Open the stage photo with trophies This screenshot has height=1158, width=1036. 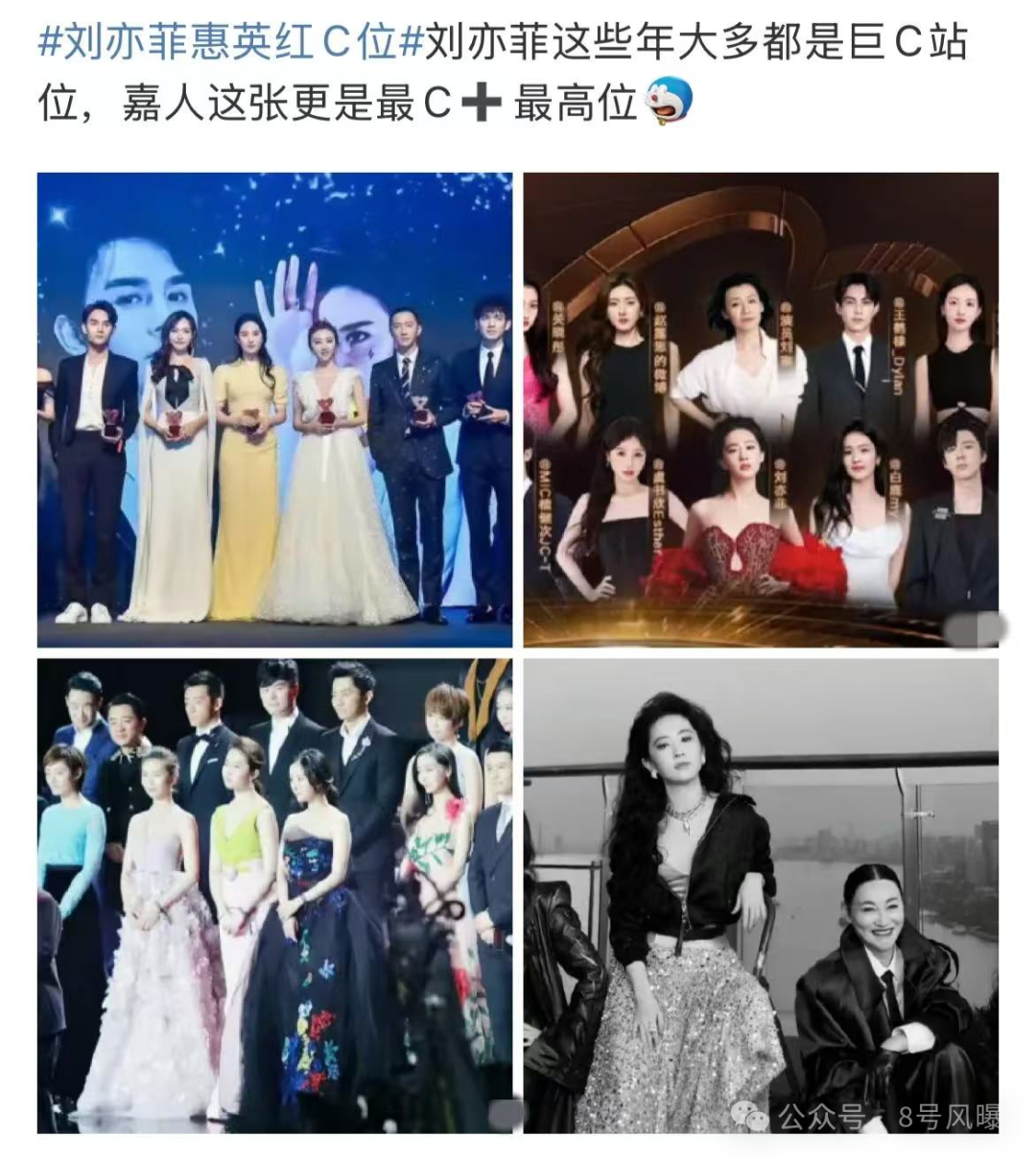(x=274, y=410)
